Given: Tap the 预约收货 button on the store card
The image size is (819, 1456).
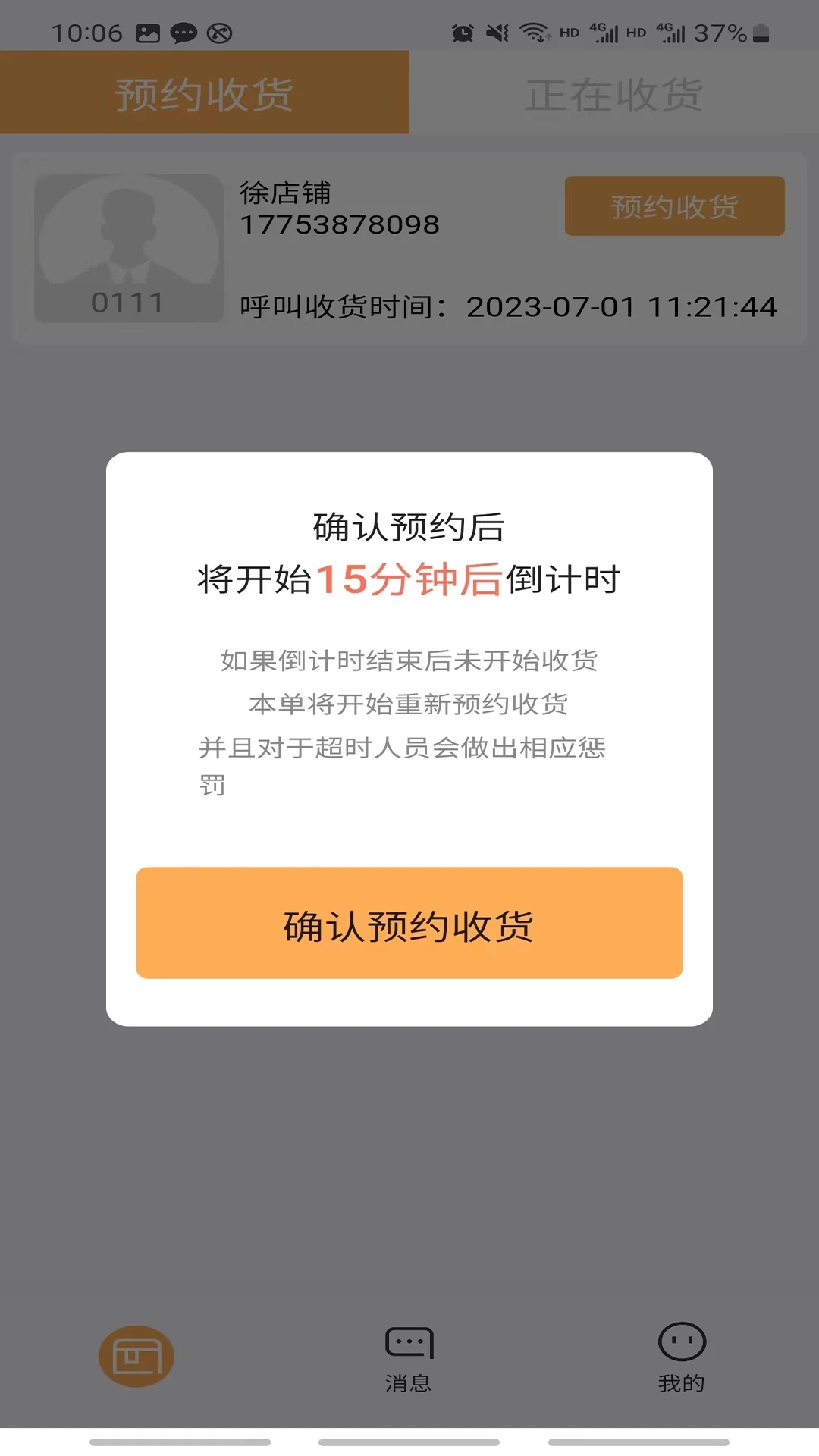Looking at the screenshot, I should 673,206.
